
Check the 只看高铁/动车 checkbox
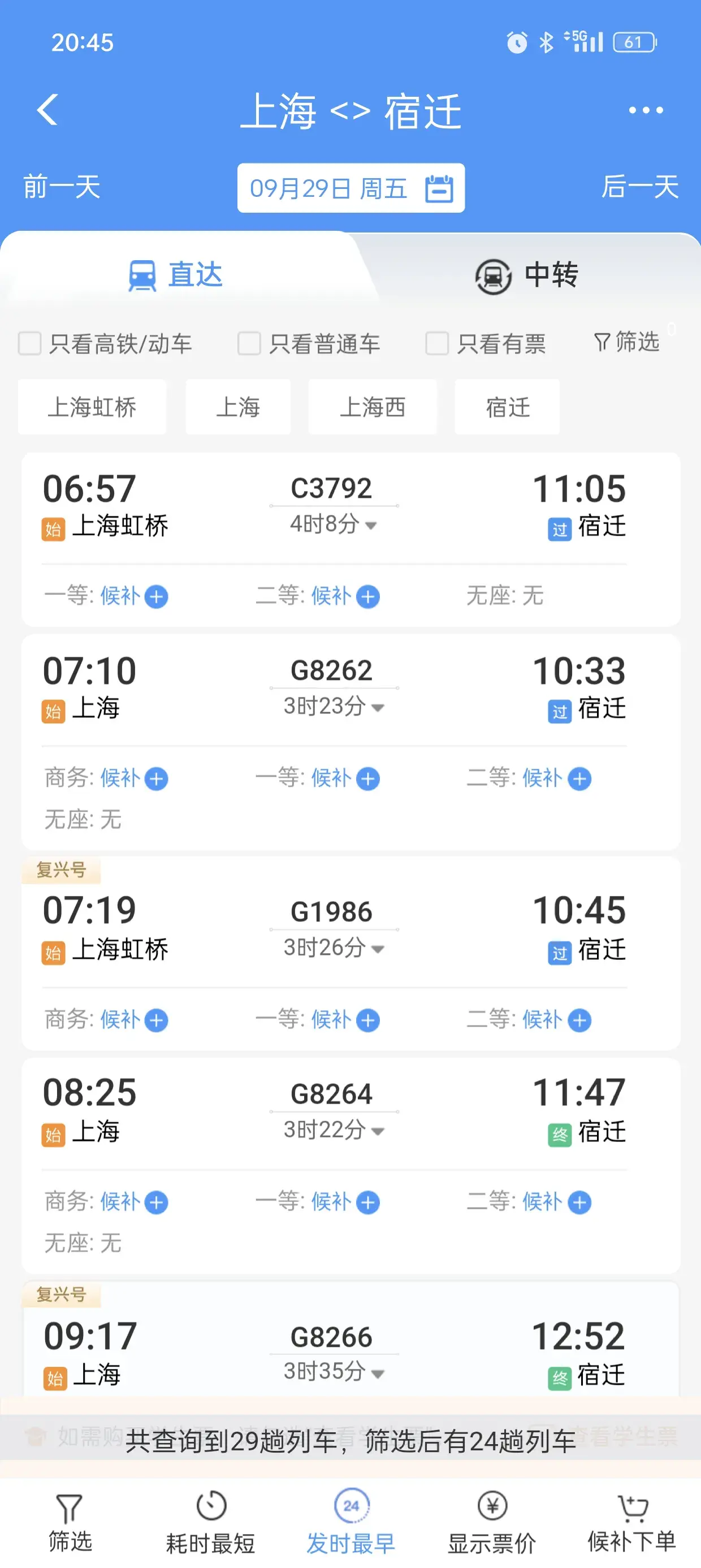30,344
